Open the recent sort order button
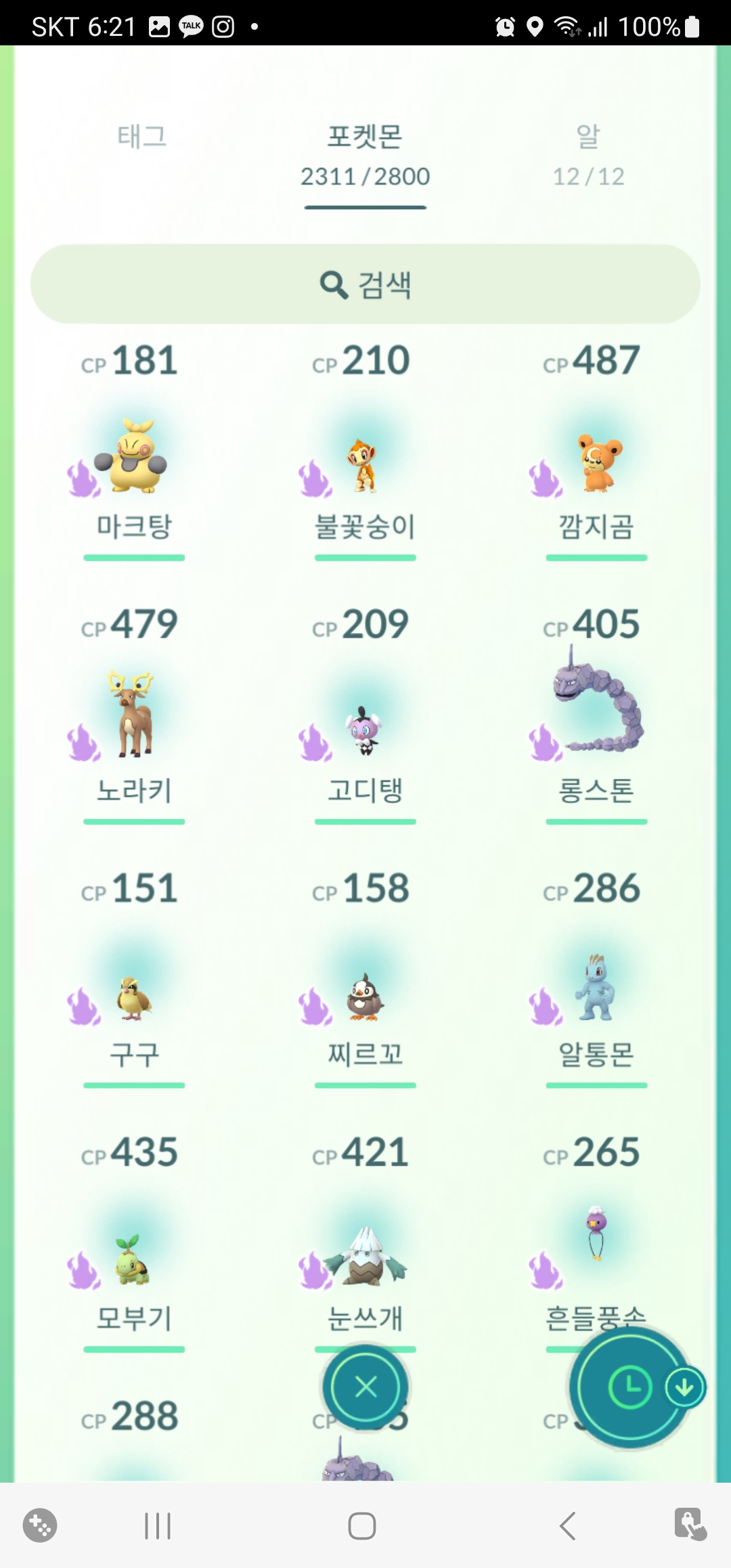This screenshot has height=1568, width=731. pyautogui.click(x=630, y=1387)
